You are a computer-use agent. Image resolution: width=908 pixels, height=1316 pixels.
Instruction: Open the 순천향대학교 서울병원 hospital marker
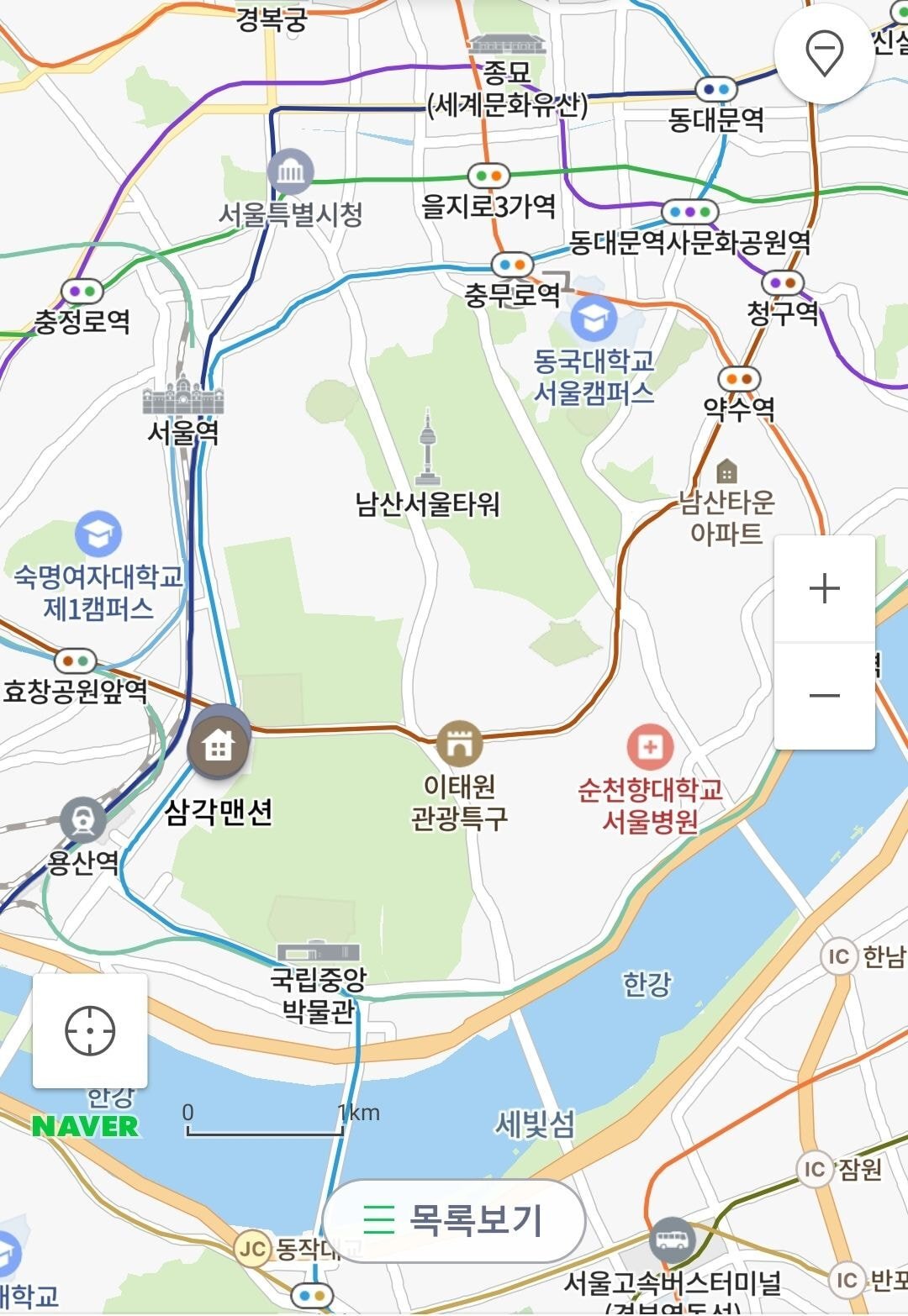[x=650, y=746]
